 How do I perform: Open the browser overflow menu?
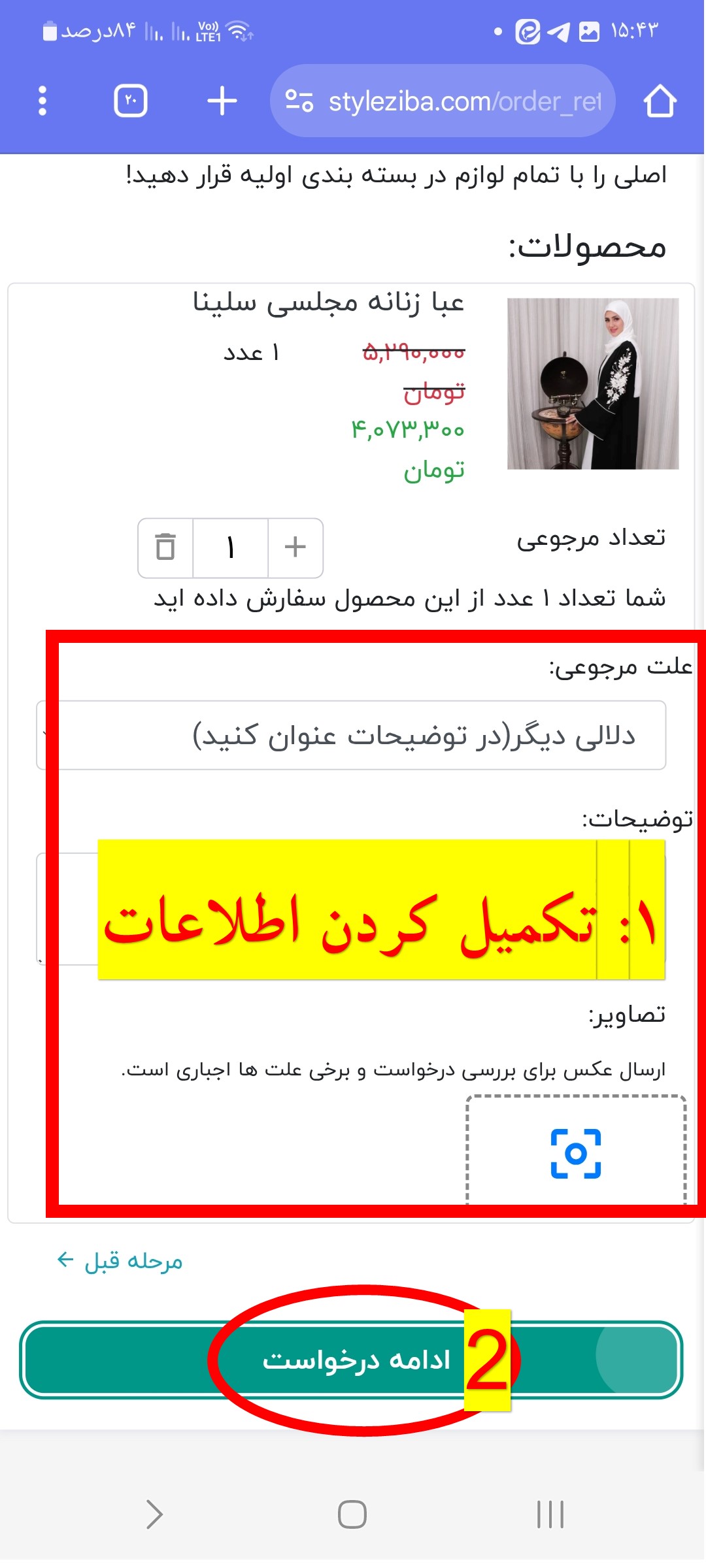42,101
